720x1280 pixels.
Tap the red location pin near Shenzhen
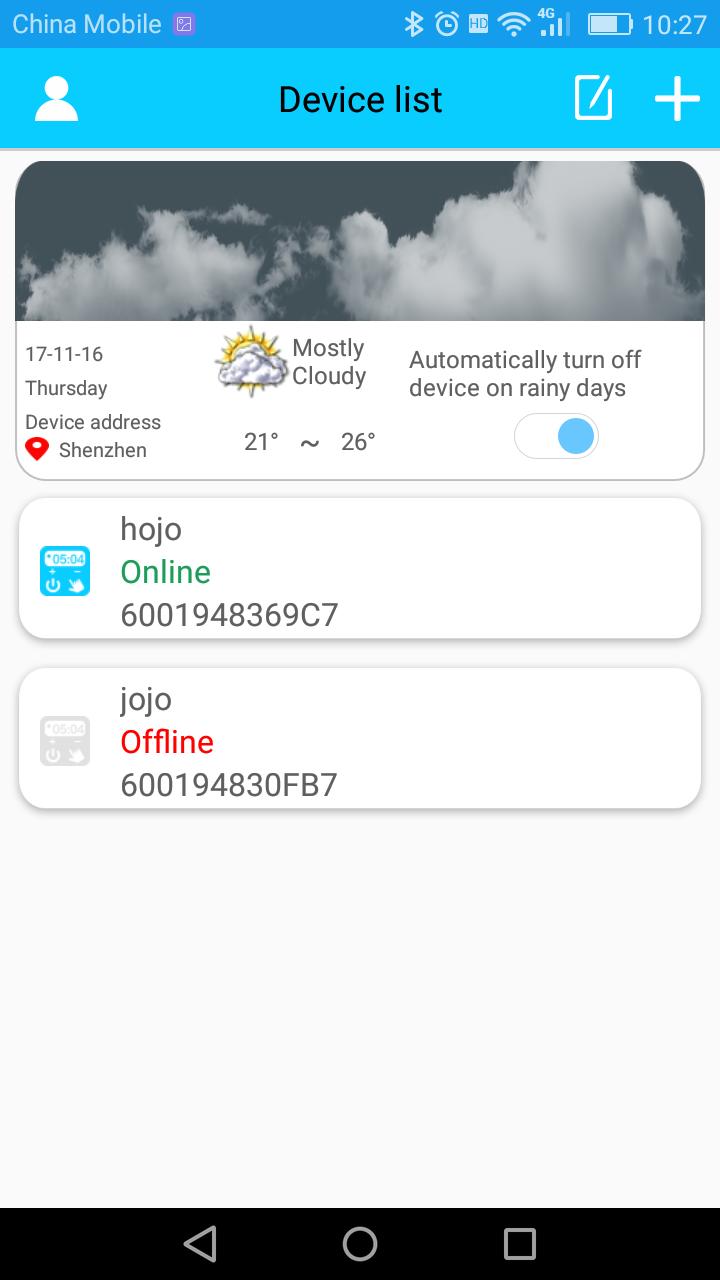37,449
